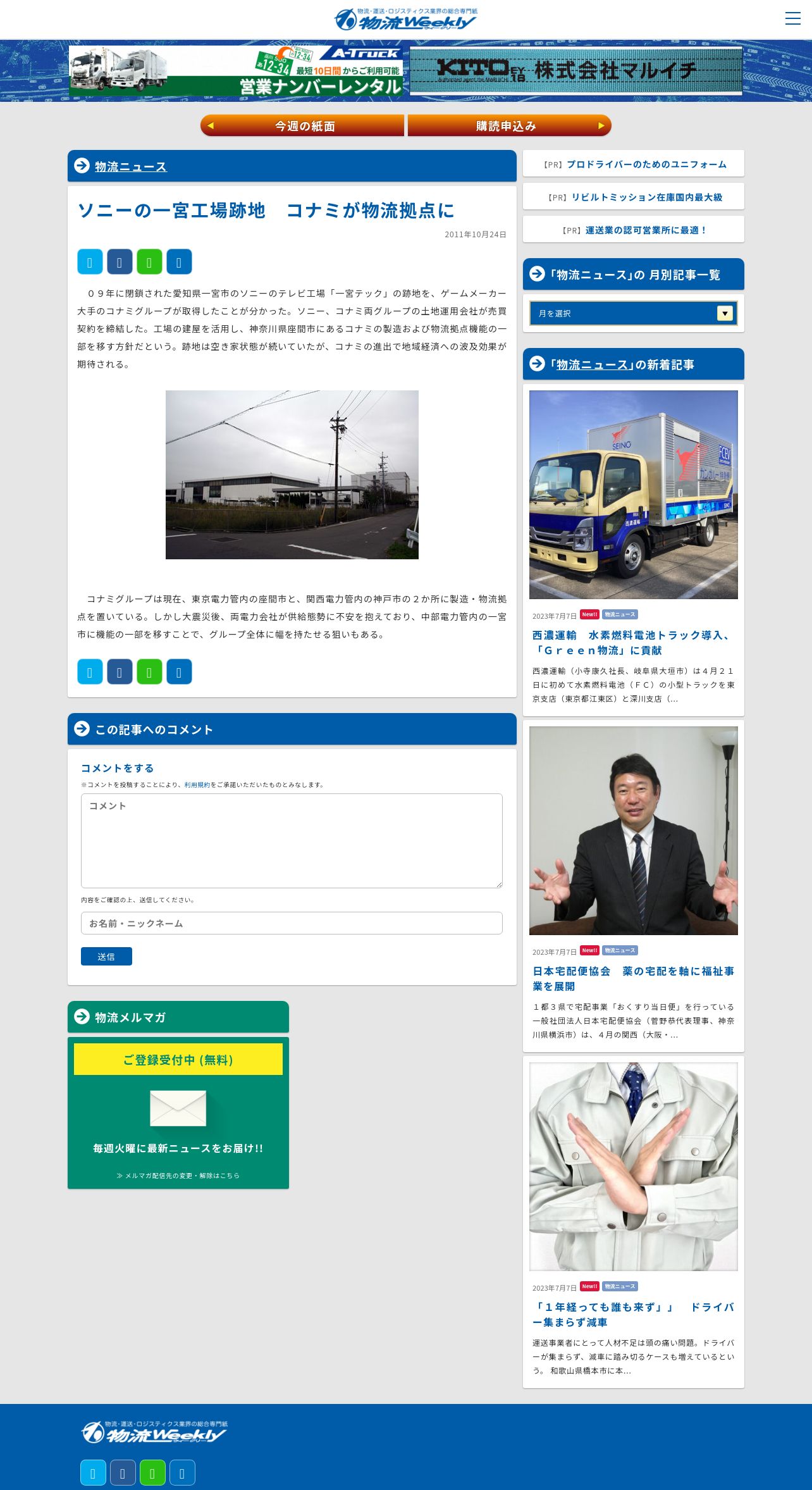Tap the 利用規約 link
Screen dimensions: 812x1490
point(197,785)
